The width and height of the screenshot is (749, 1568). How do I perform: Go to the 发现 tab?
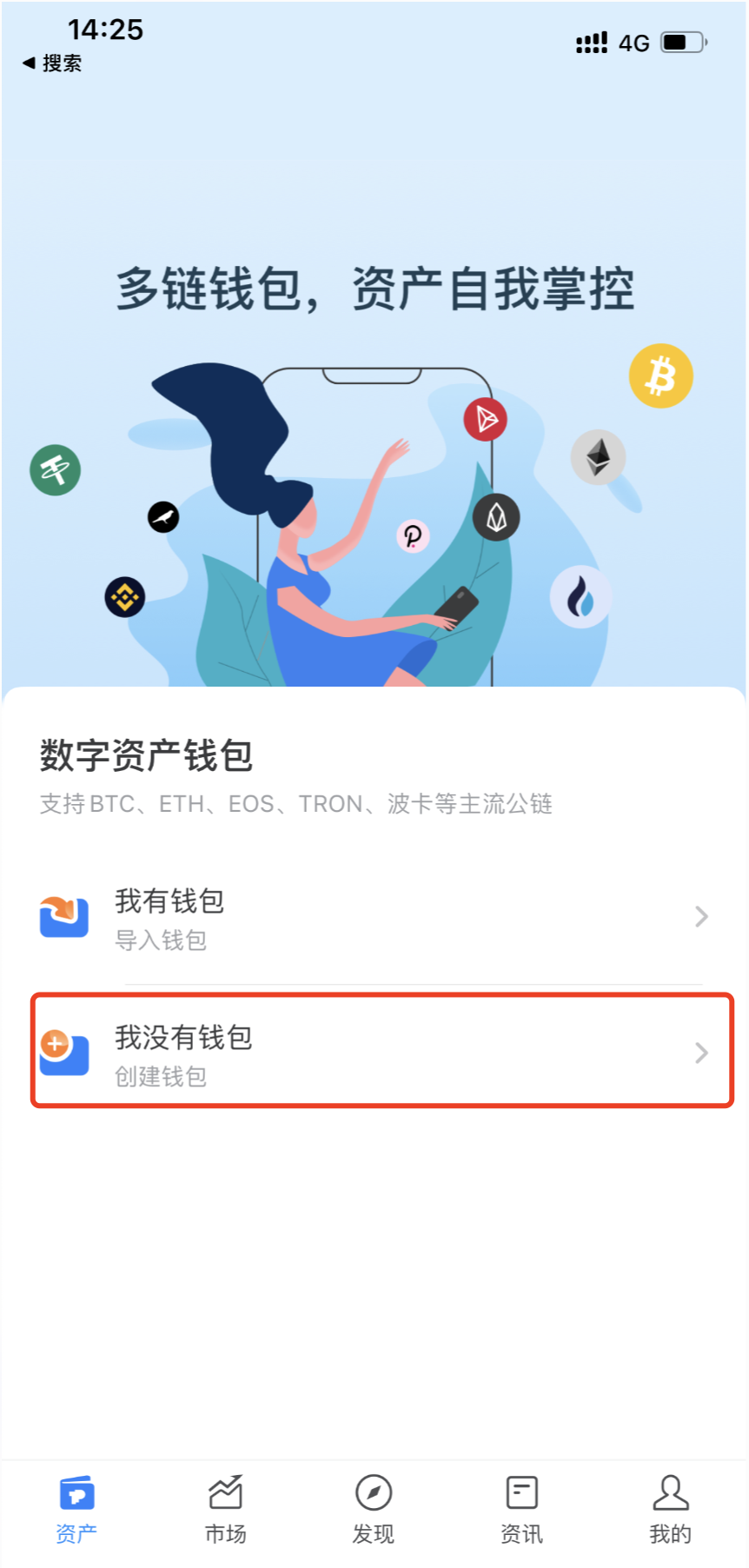pos(374,1510)
